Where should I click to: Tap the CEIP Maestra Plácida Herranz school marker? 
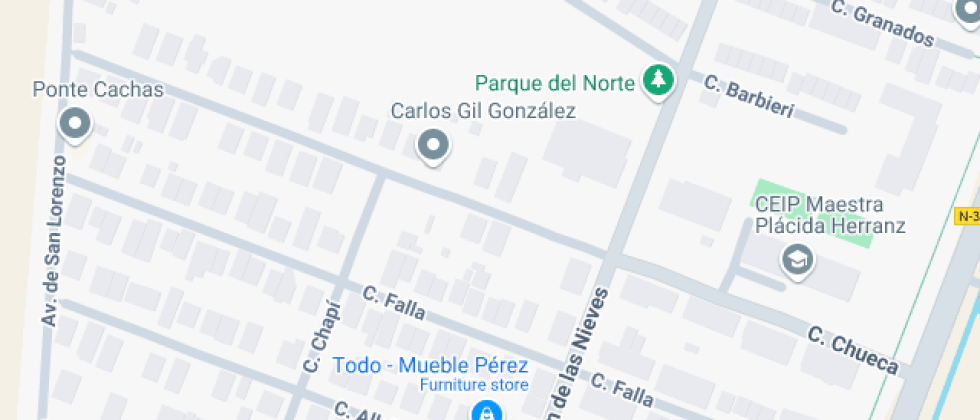pos(798,260)
